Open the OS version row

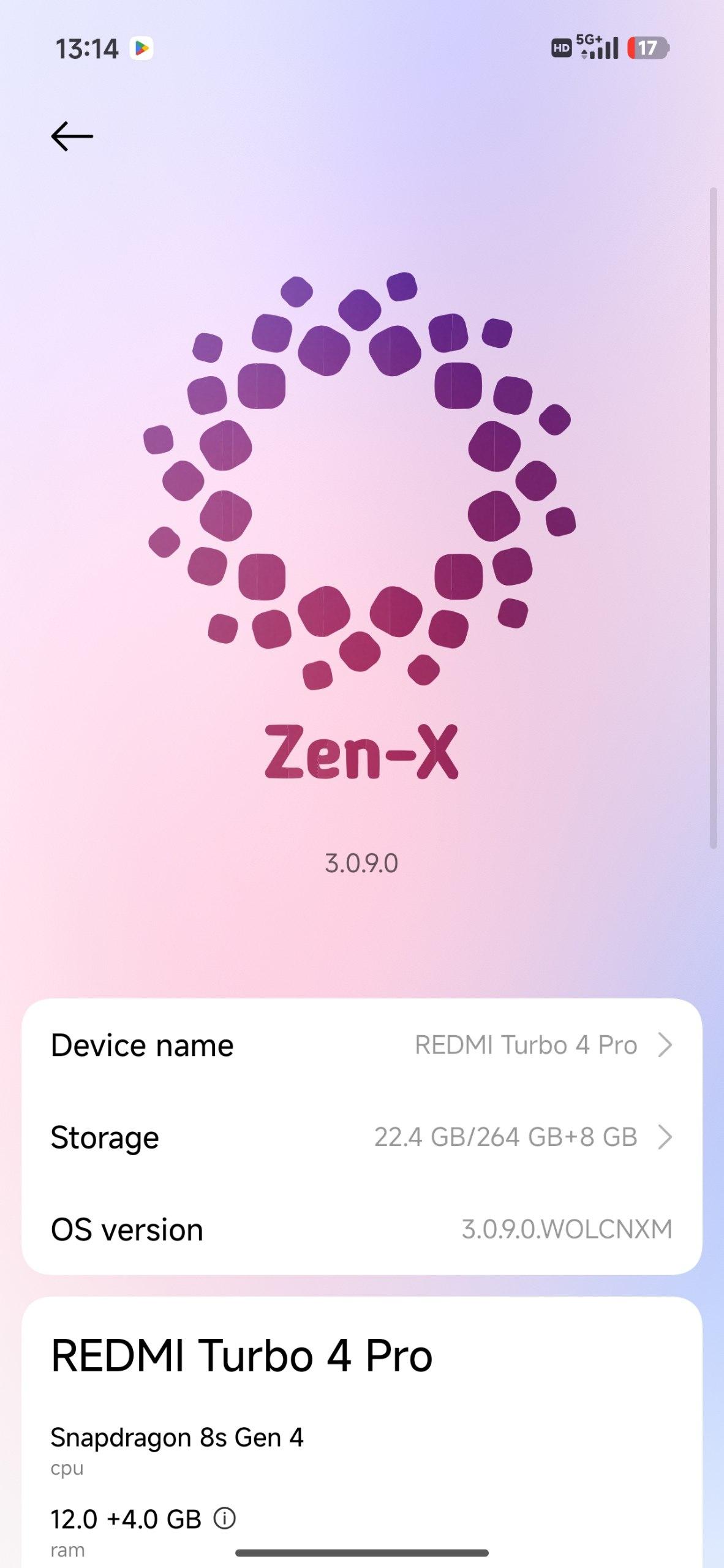pyautogui.click(x=361, y=1229)
